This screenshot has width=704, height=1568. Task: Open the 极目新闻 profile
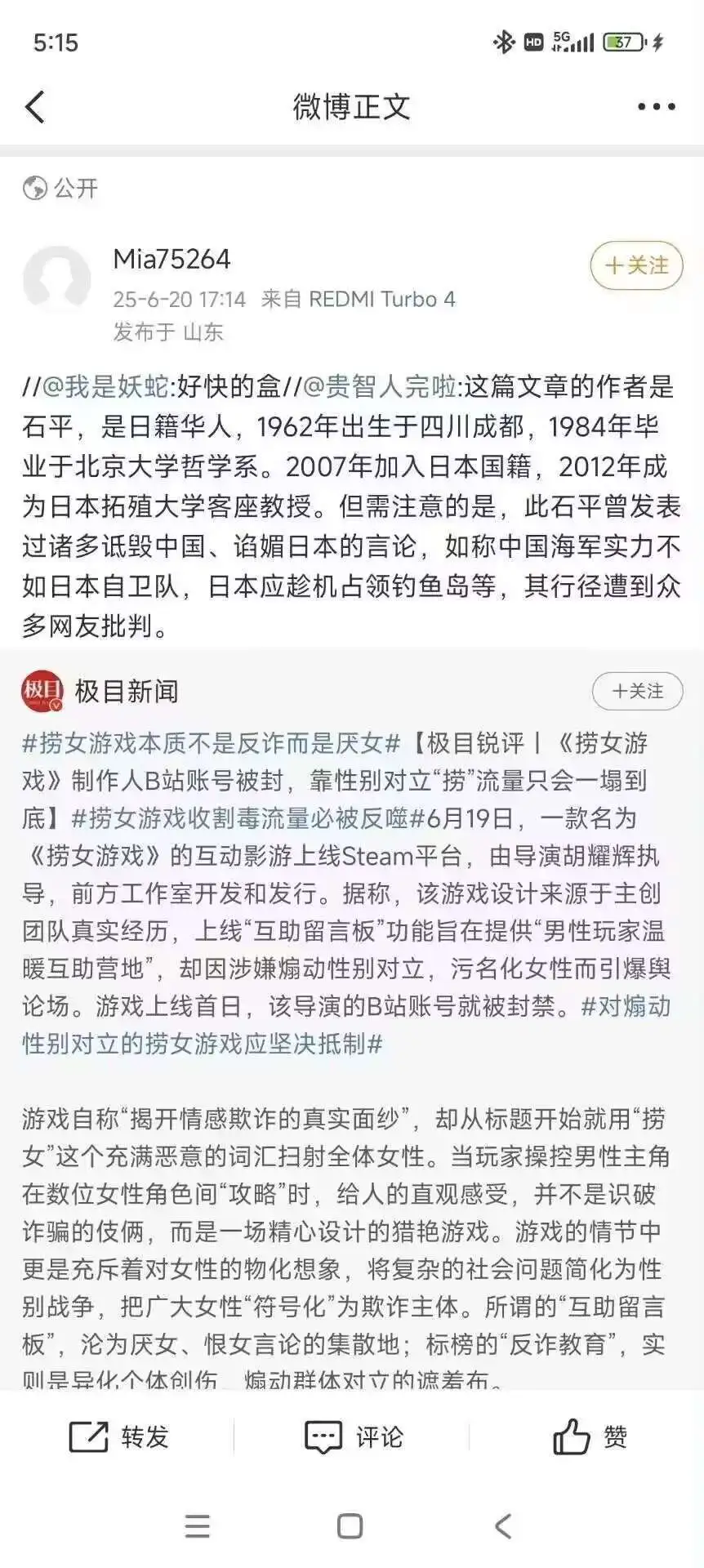click(x=126, y=692)
